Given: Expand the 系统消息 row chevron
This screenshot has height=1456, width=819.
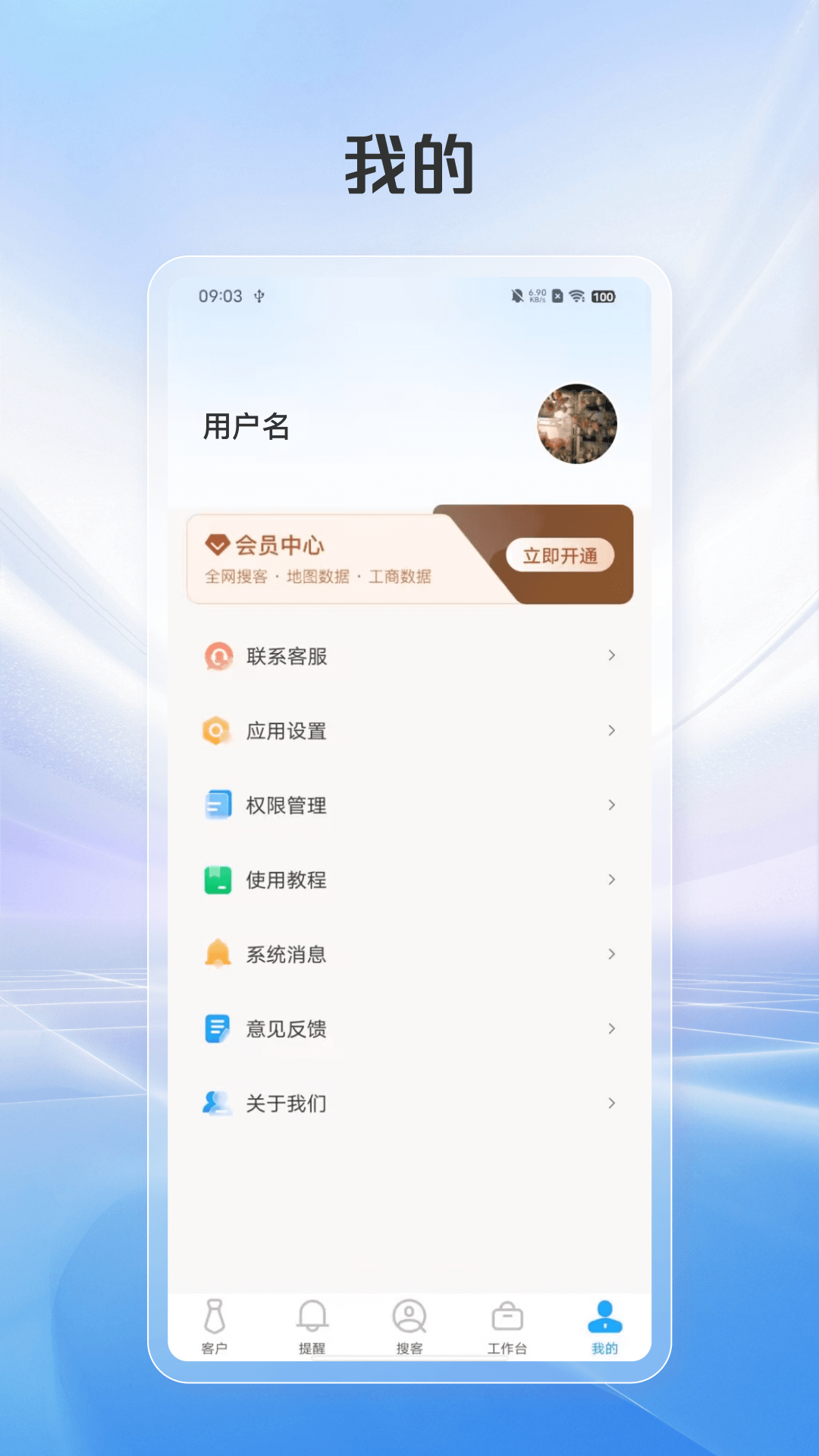Looking at the screenshot, I should pos(612,954).
